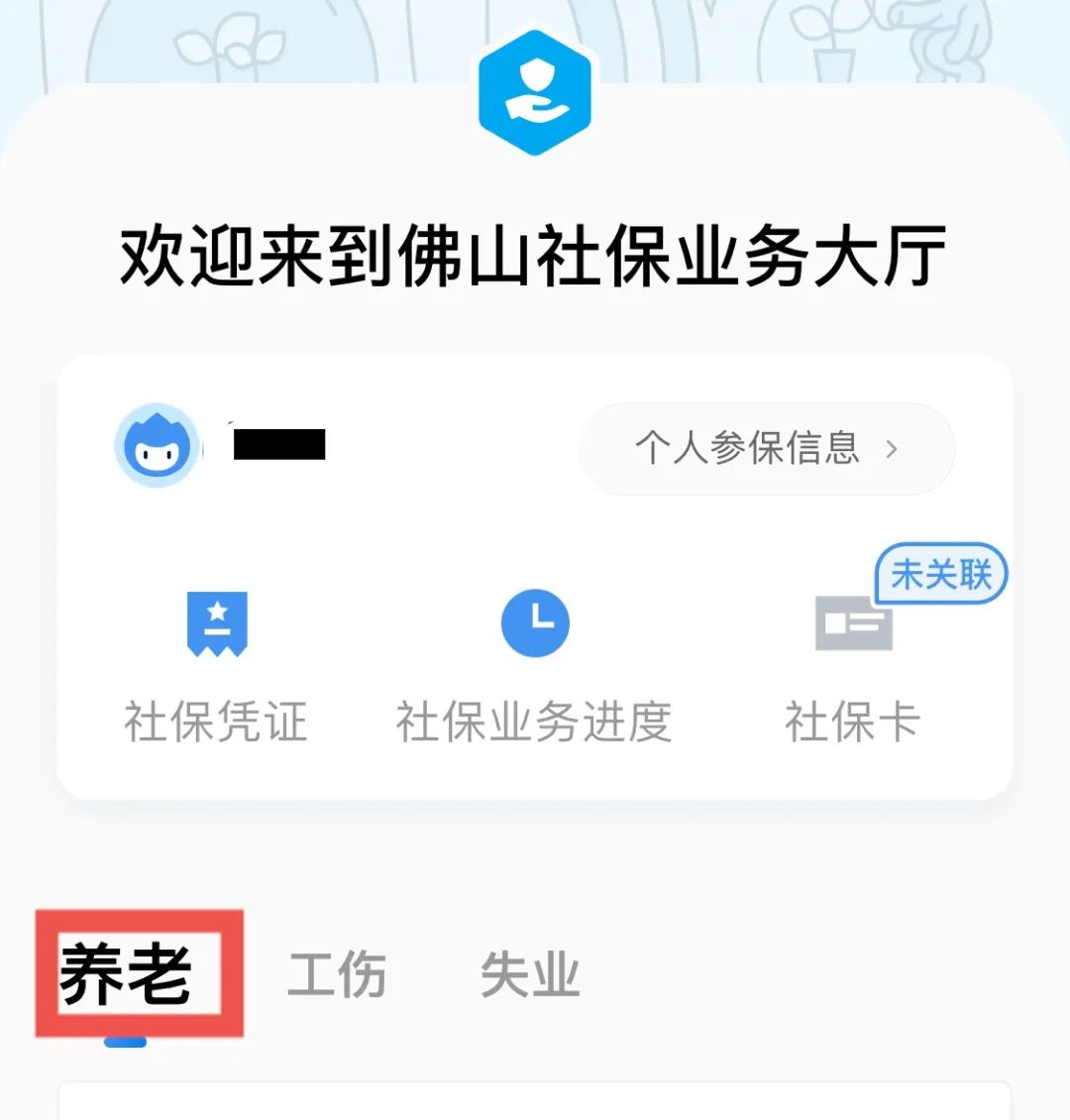
Task: Switch to the 工伤 tab
Action: click(x=337, y=974)
